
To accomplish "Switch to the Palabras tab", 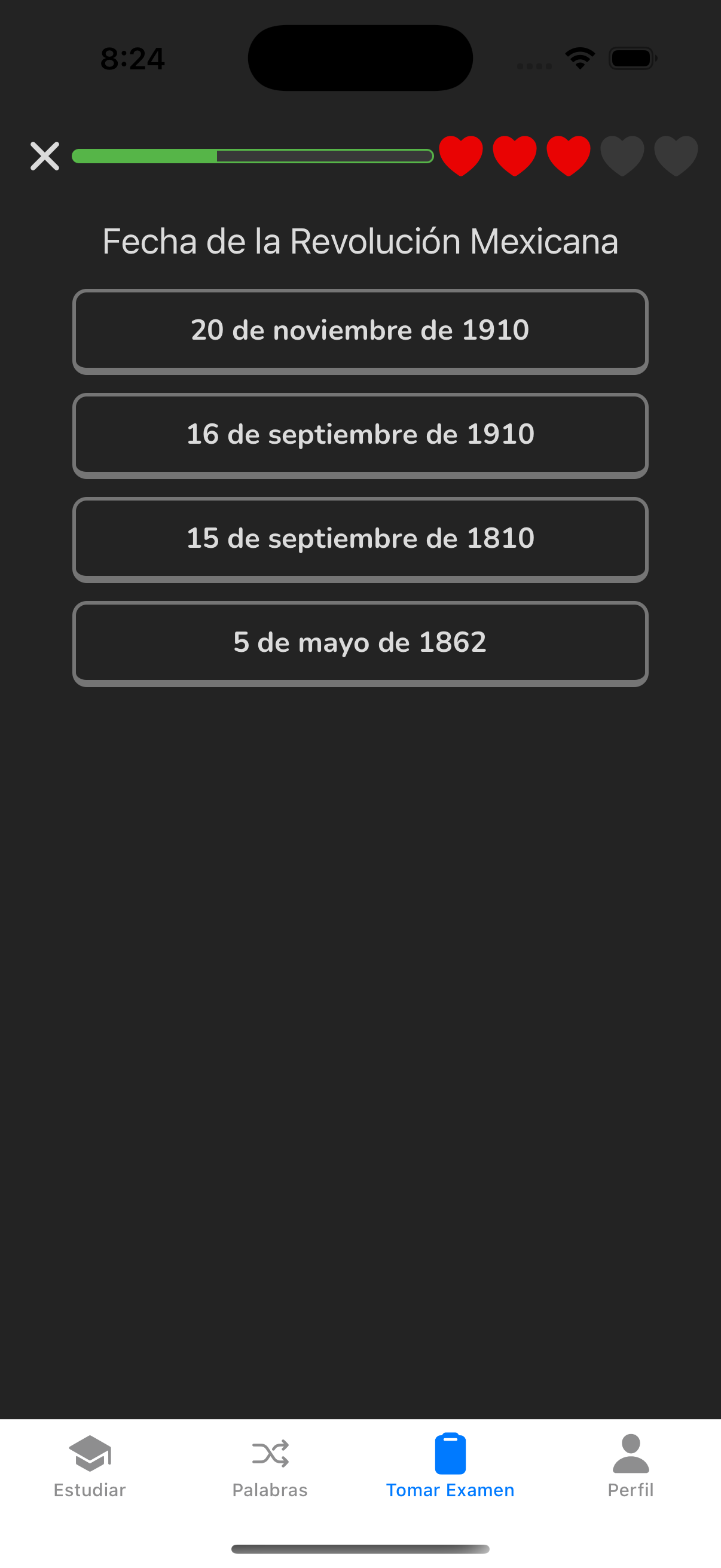I will pyautogui.click(x=270, y=1473).
